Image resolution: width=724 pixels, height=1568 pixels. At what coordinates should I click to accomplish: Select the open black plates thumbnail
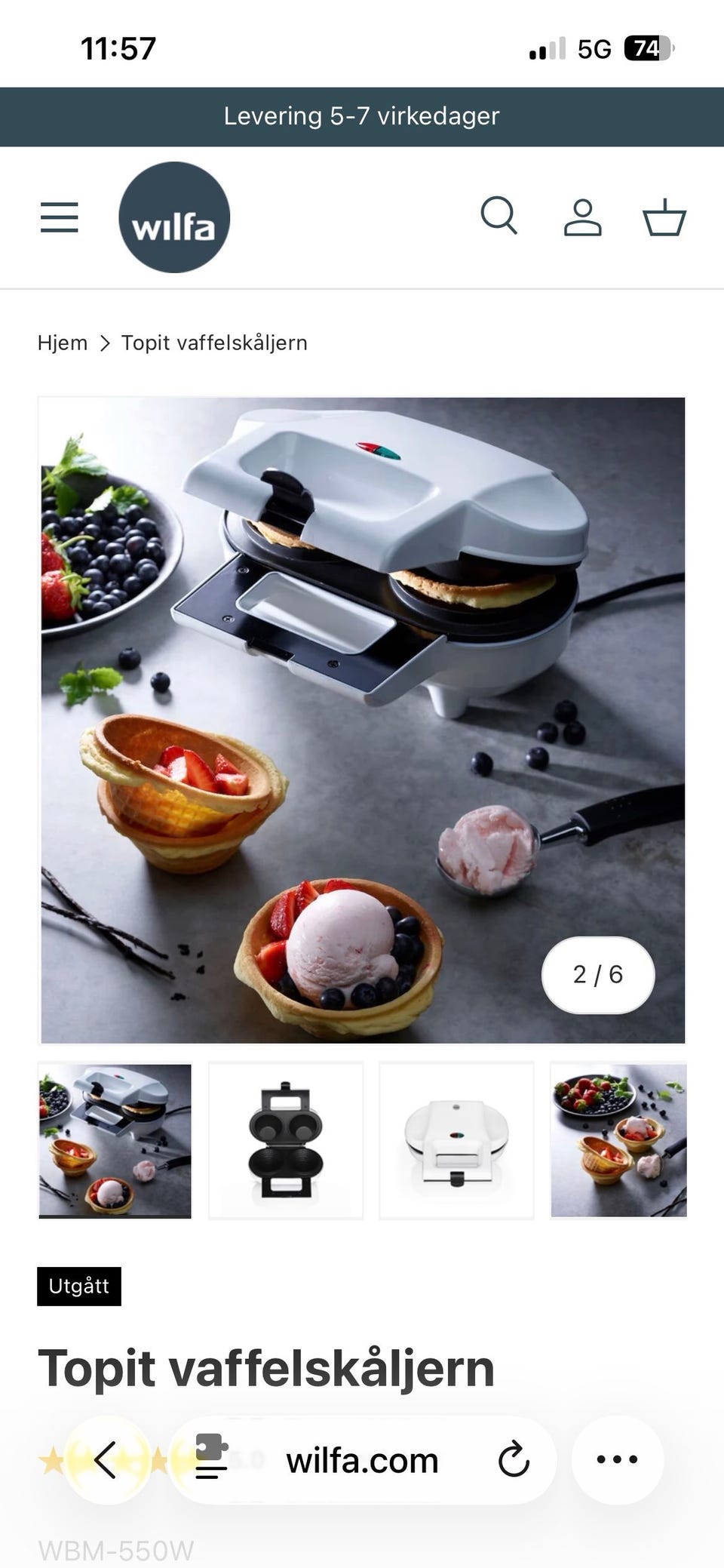tap(286, 1141)
